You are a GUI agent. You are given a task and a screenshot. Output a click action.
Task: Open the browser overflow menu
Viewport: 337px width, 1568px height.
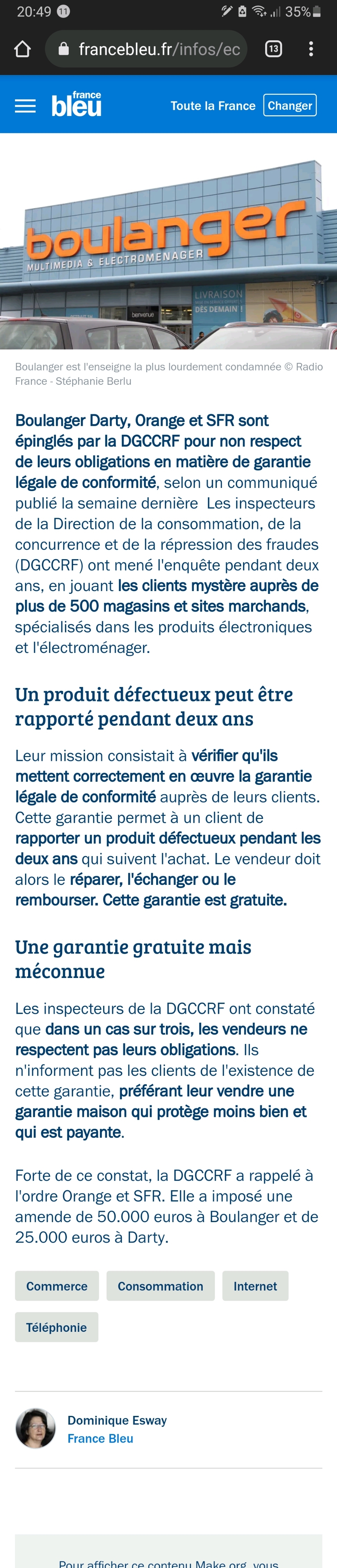[x=311, y=49]
